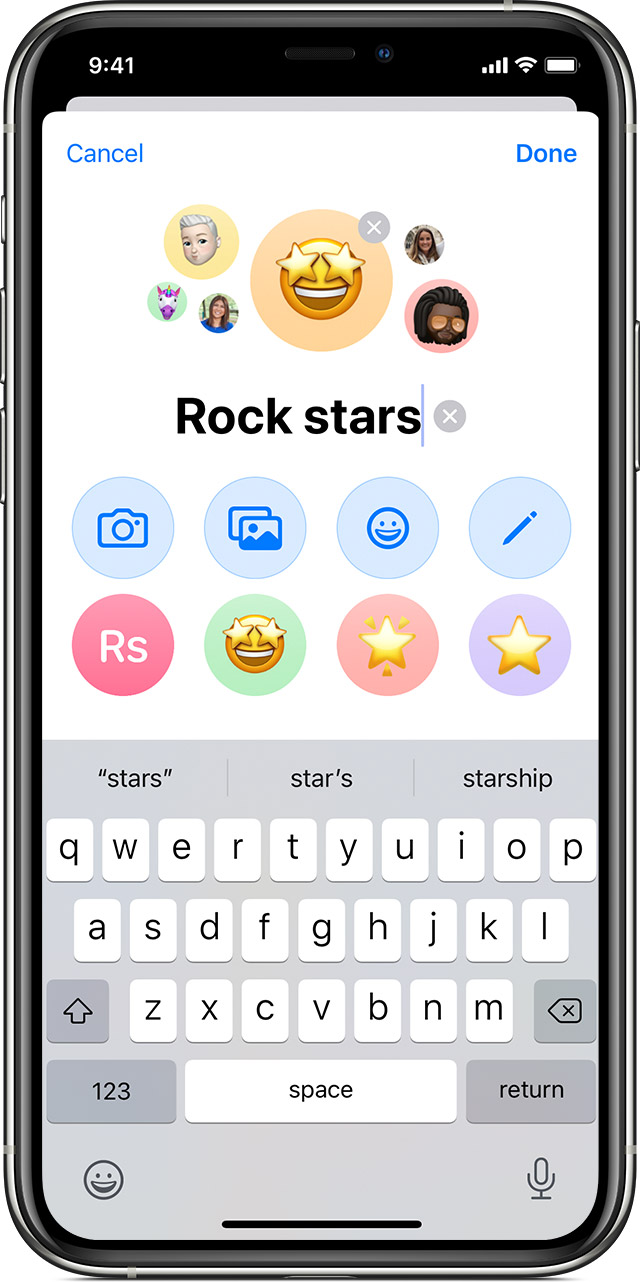Viewport: 640px width, 1282px height.
Task: Choose the green star-eyes emoji suggestion
Action: coord(255,645)
